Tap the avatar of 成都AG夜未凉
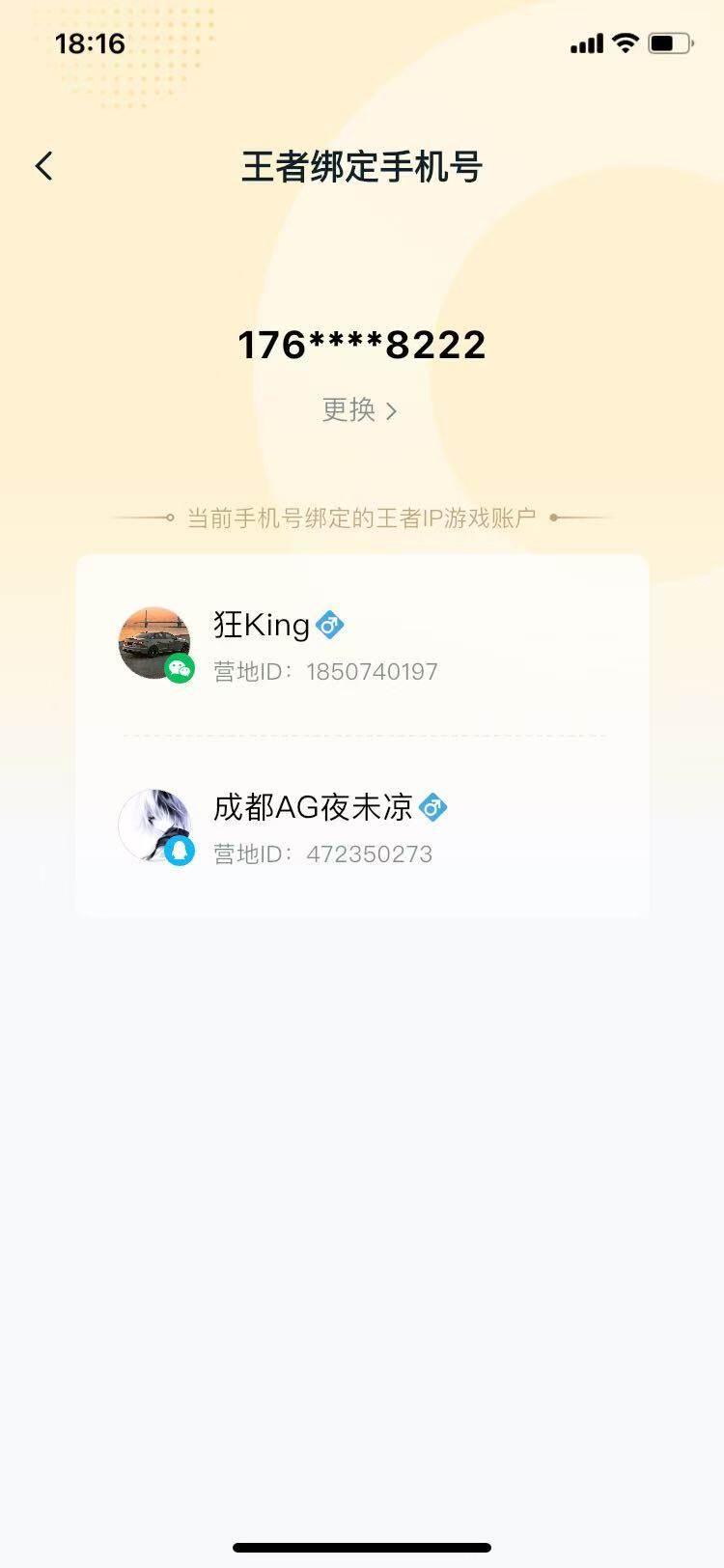 tap(154, 826)
